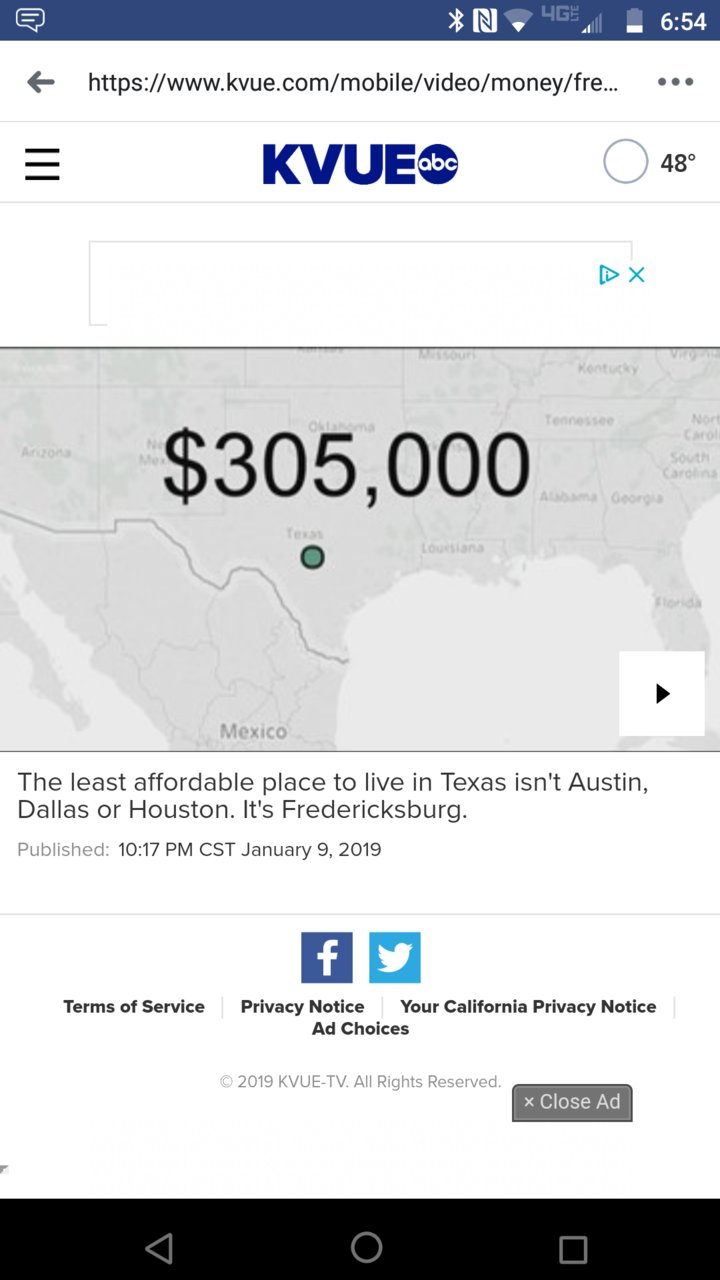Close the top banner ad
This screenshot has width=720, height=1280.
(x=636, y=274)
